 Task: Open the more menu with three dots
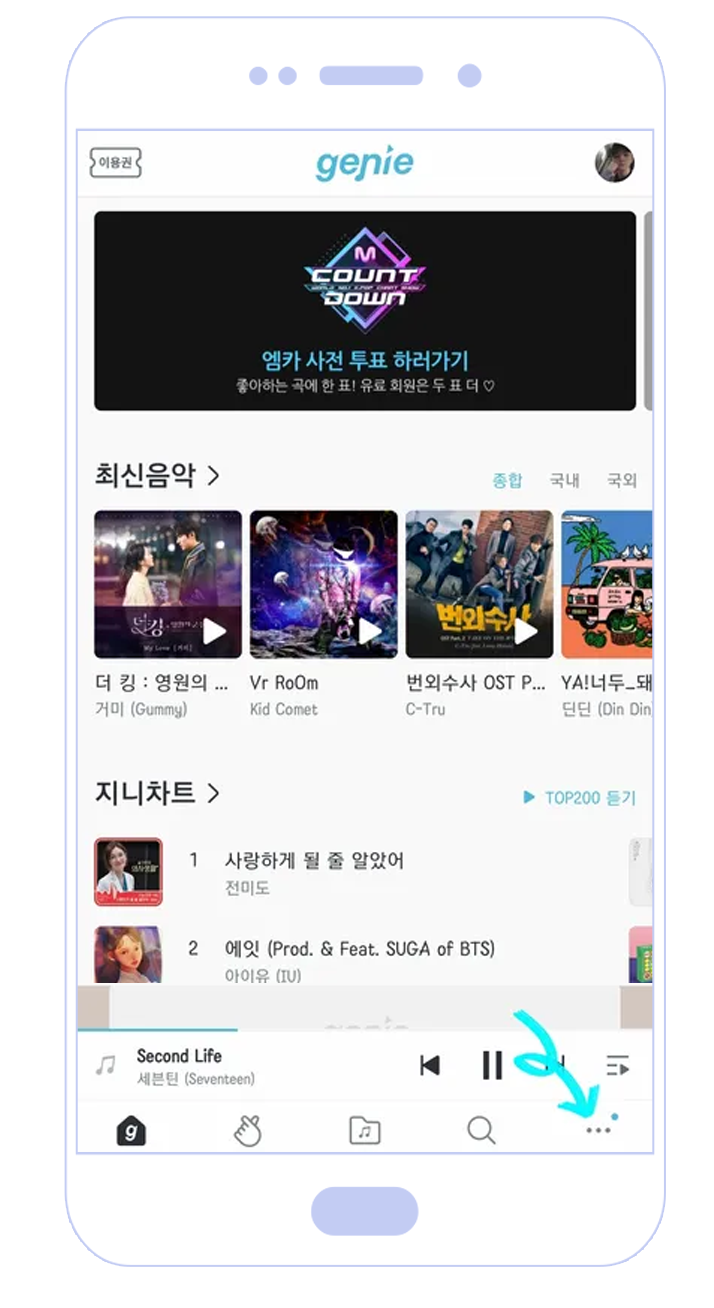598,1130
